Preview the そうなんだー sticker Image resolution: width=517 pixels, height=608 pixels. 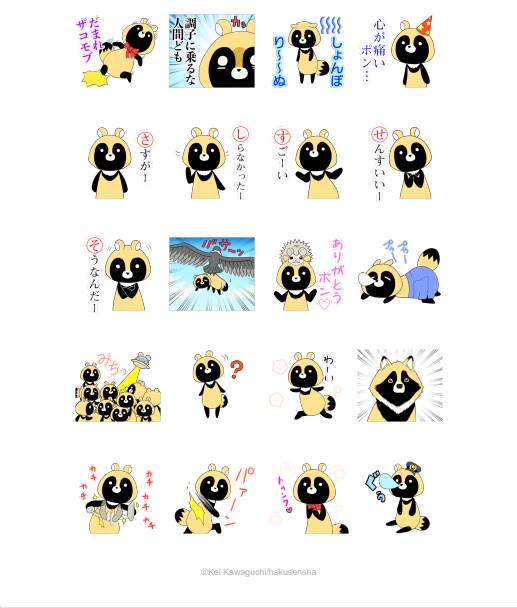pos(118,274)
